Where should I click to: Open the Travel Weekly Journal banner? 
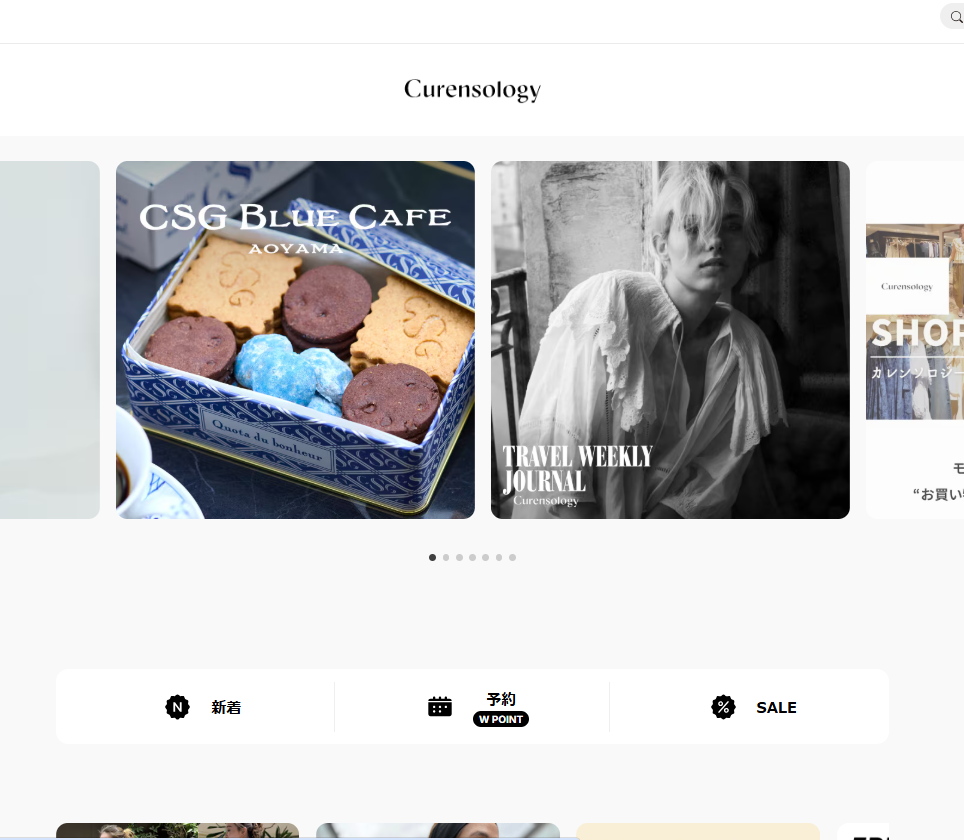[x=670, y=340]
